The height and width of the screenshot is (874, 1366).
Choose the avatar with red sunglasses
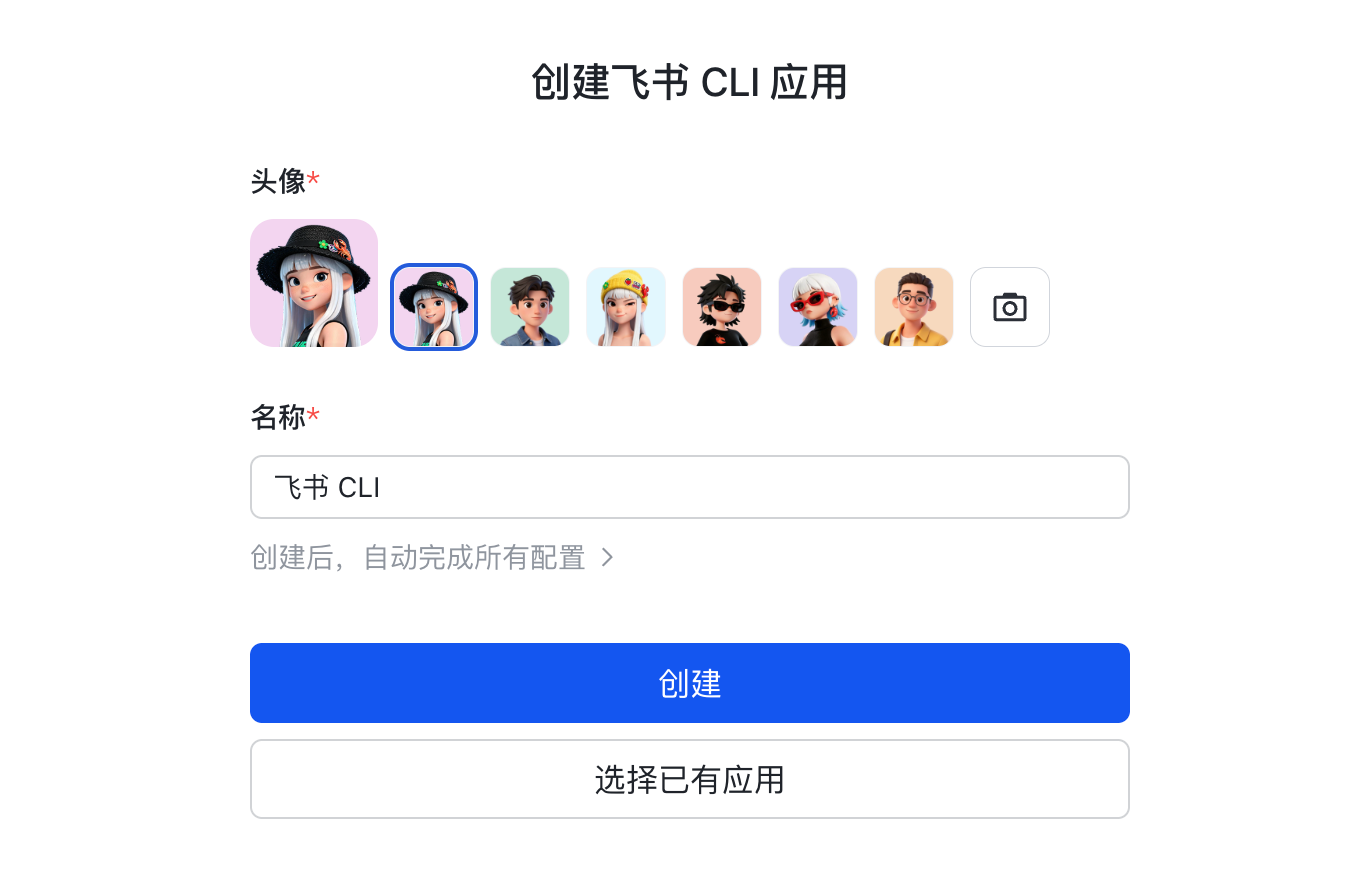818,307
